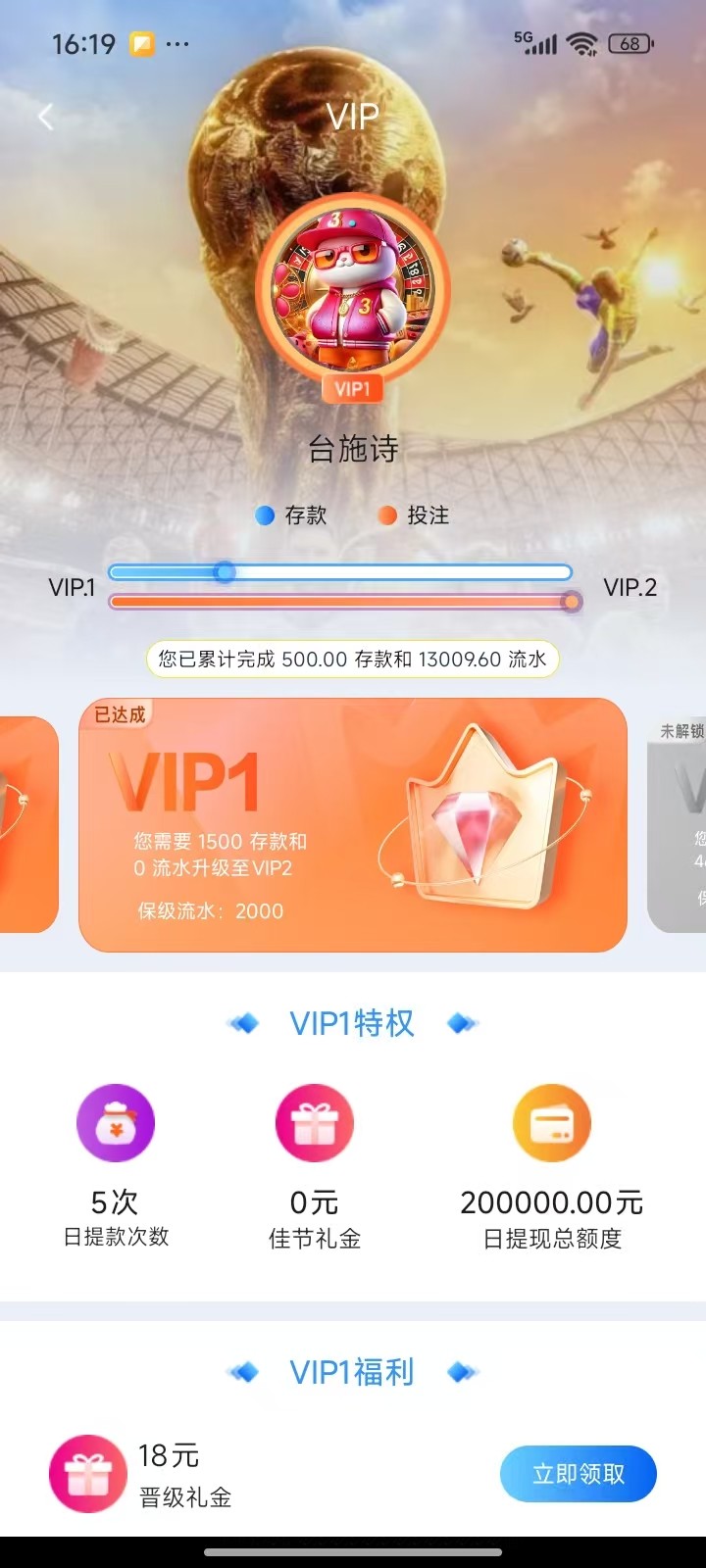Image resolution: width=706 pixels, height=1568 pixels.
Task: Claim the 18元 promotion bonus with 立即领取
Action: coord(578,1473)
